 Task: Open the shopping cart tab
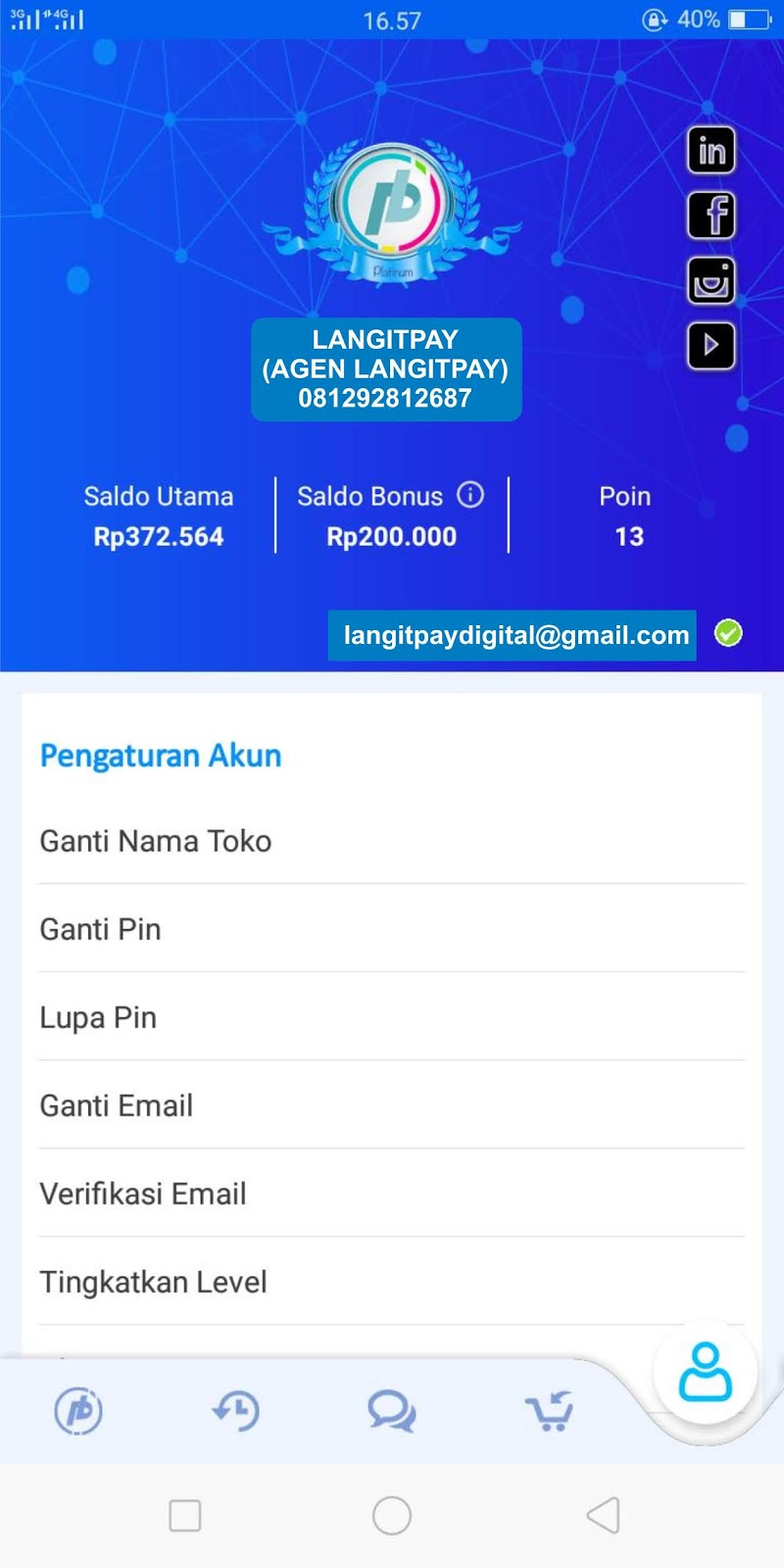coord(549,1411)
